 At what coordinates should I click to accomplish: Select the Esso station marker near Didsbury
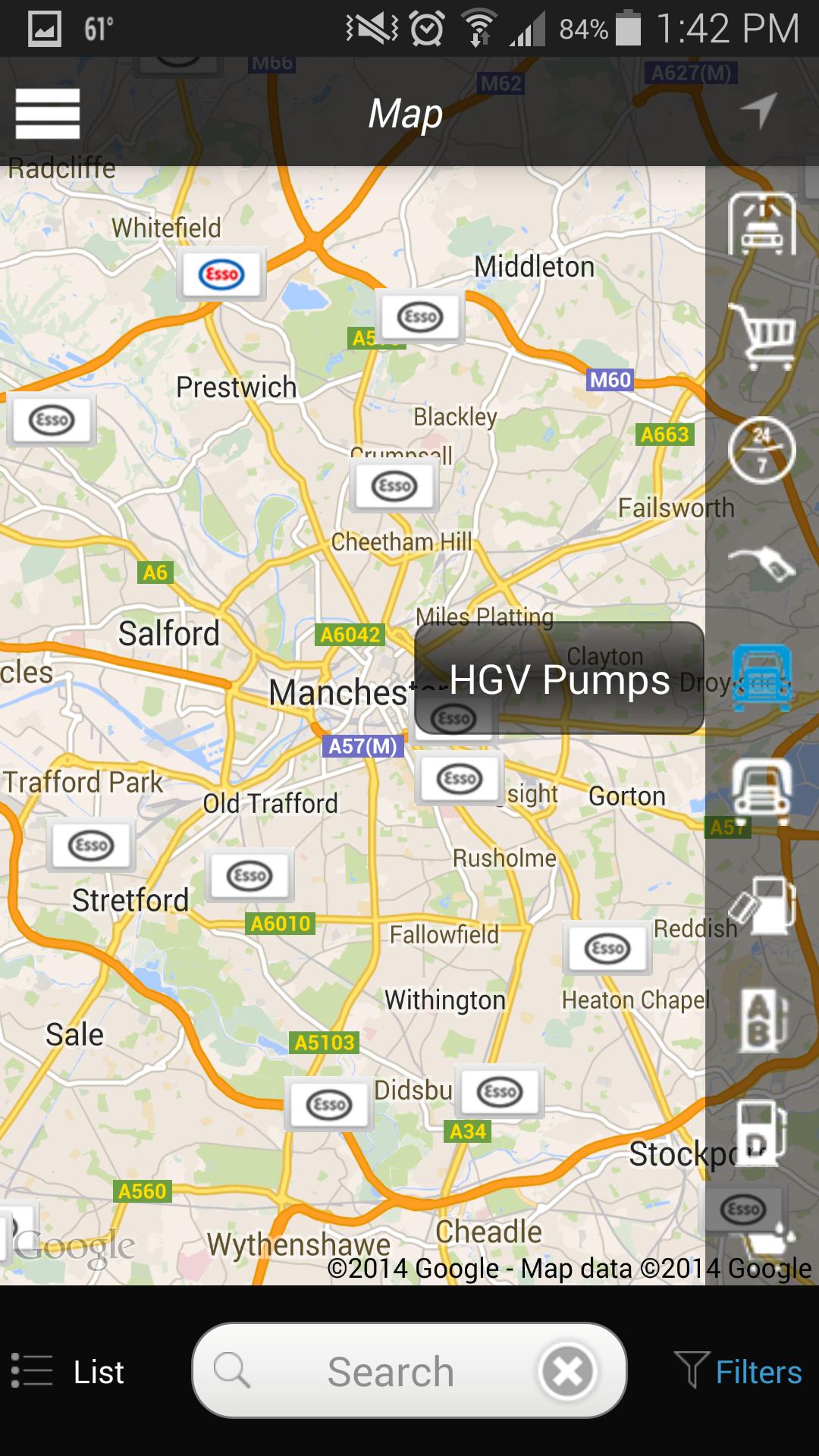(329, 1103)
